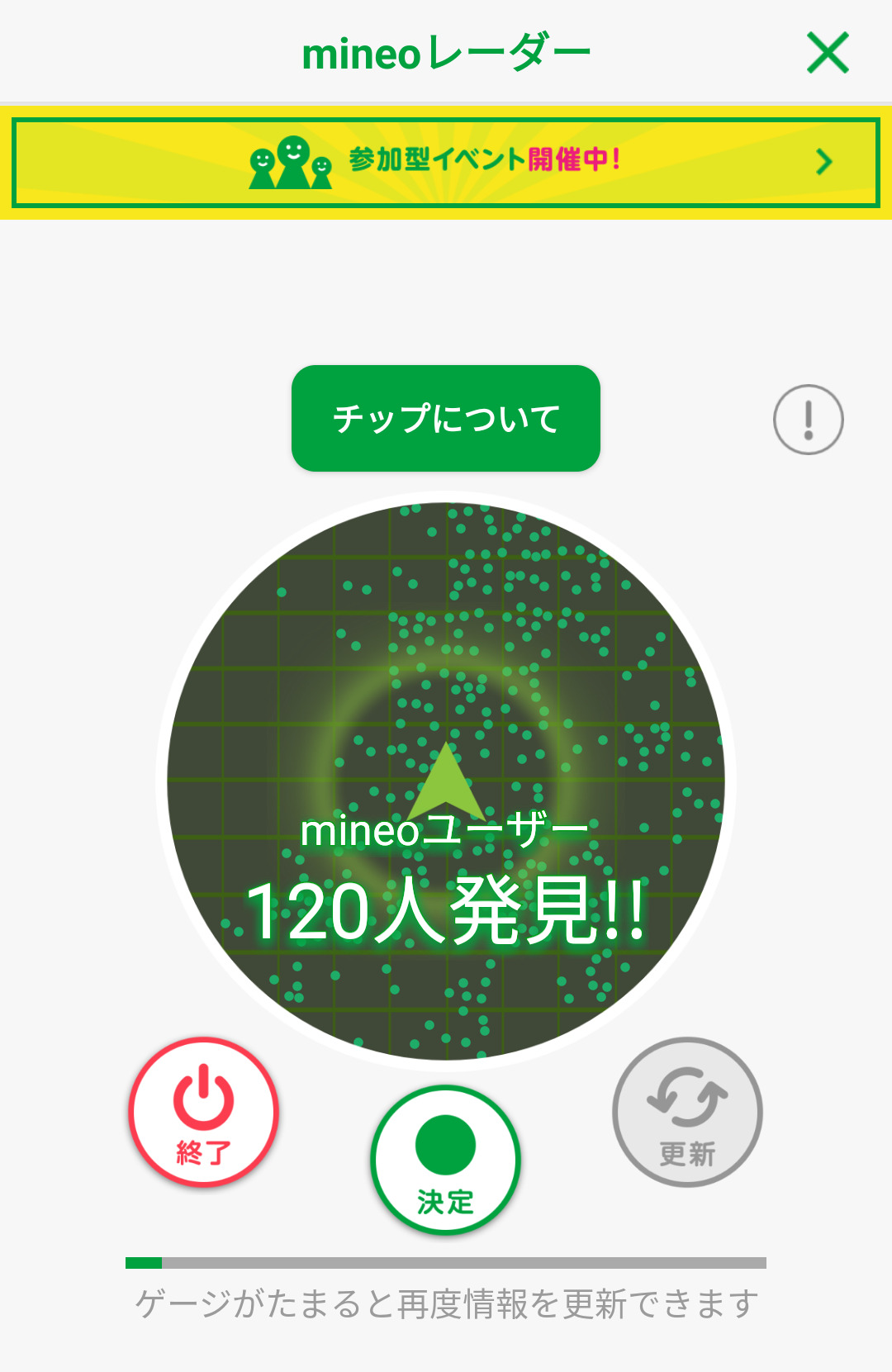Tap the チップについて button

coord(446,419)
